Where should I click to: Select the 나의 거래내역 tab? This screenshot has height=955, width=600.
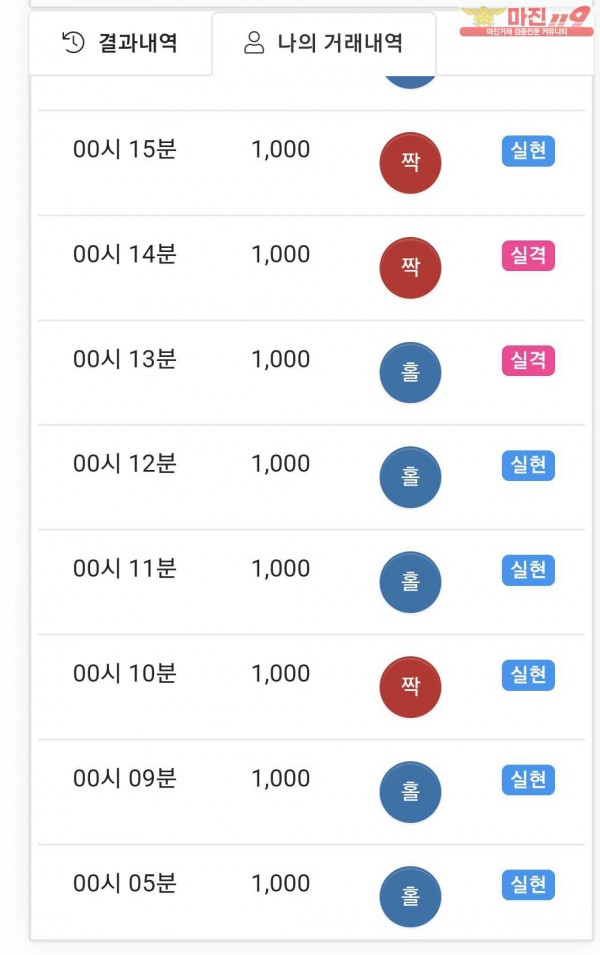point(324,43)
